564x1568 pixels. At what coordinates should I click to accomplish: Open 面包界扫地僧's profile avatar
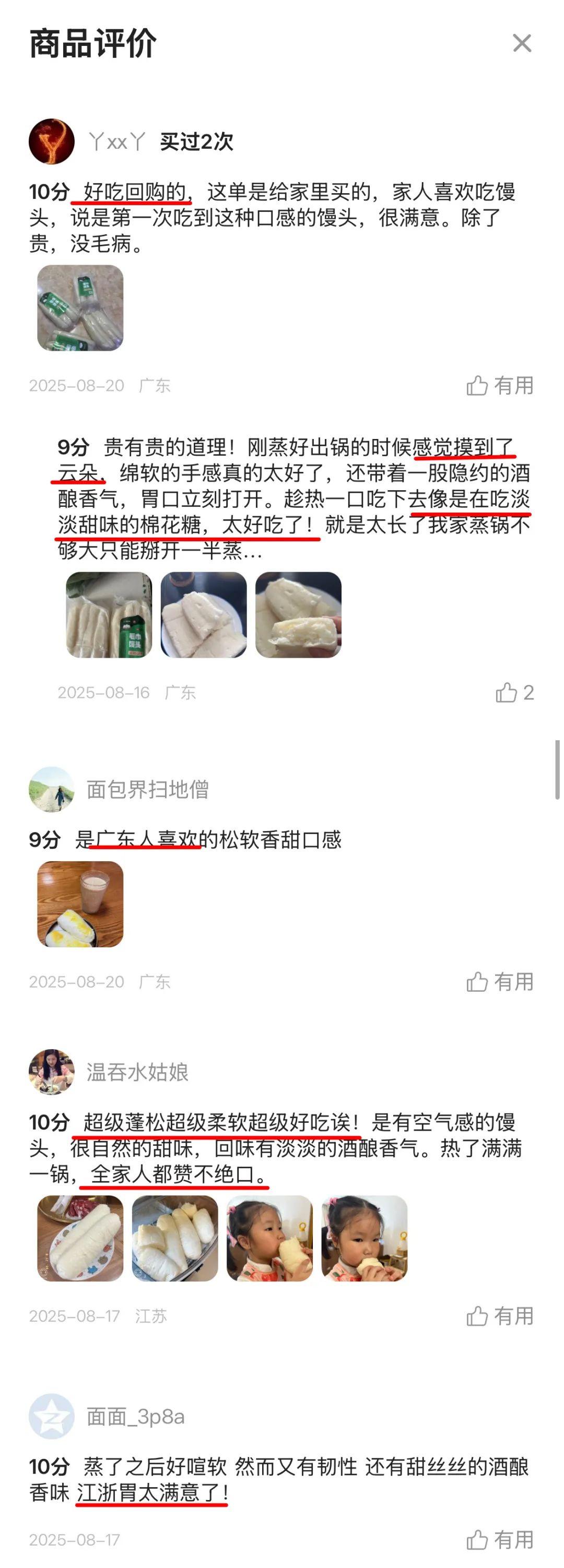(52, 789)
